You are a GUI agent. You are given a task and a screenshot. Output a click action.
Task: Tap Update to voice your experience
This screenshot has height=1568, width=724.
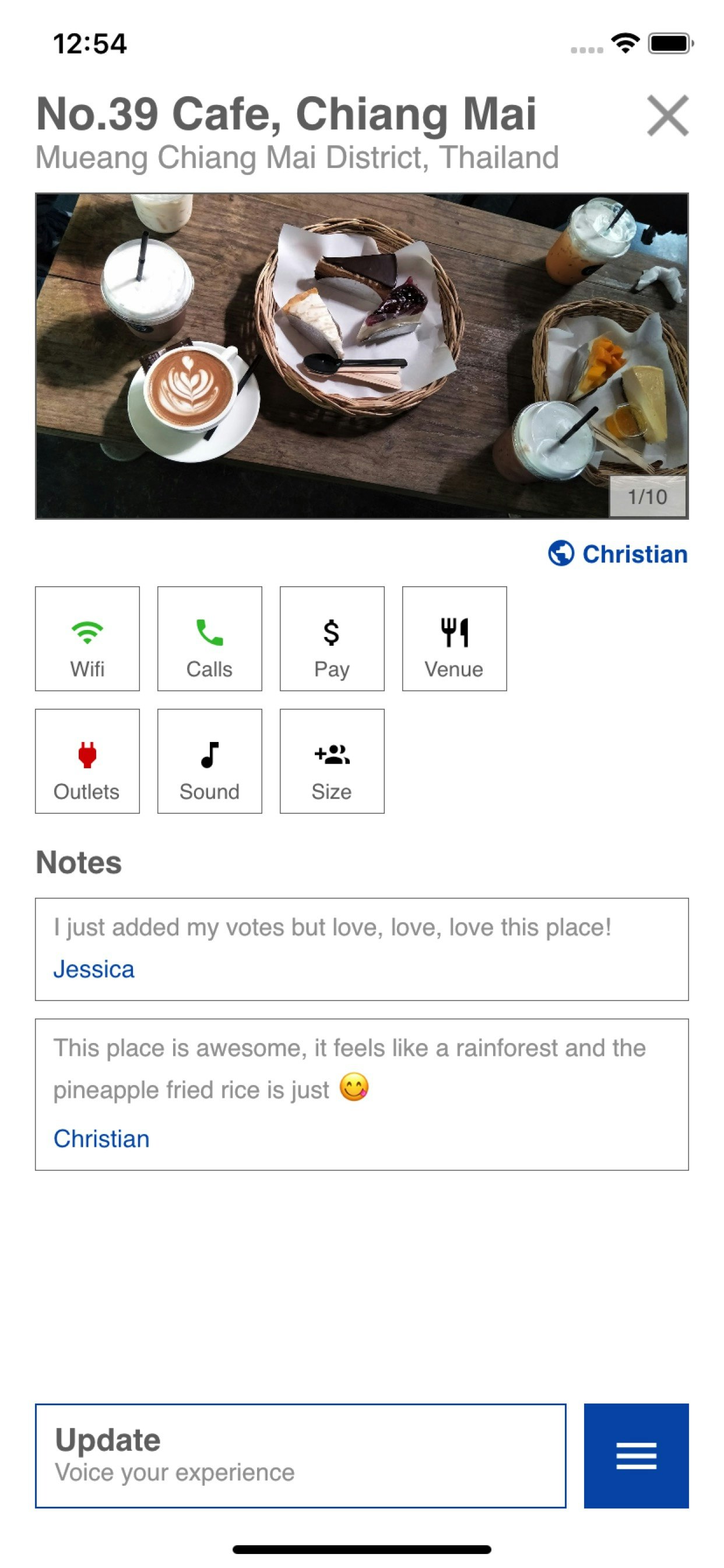(301, 1456)
